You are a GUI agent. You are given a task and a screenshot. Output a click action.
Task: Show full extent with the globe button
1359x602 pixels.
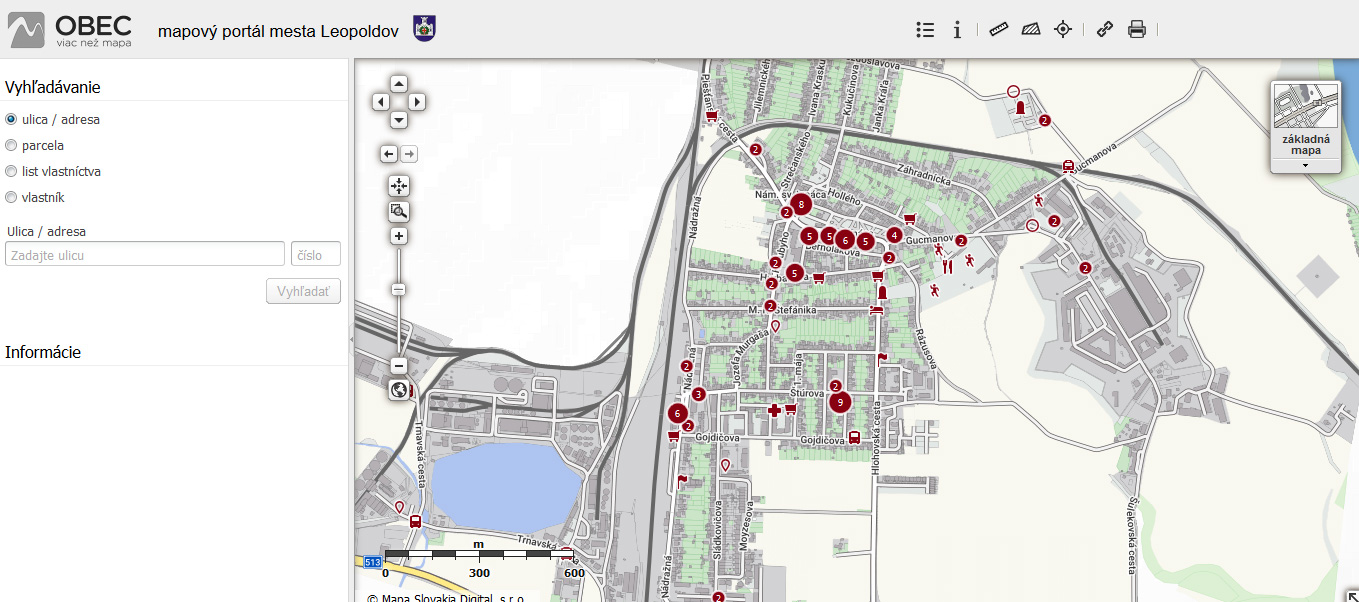coord(399,390)
